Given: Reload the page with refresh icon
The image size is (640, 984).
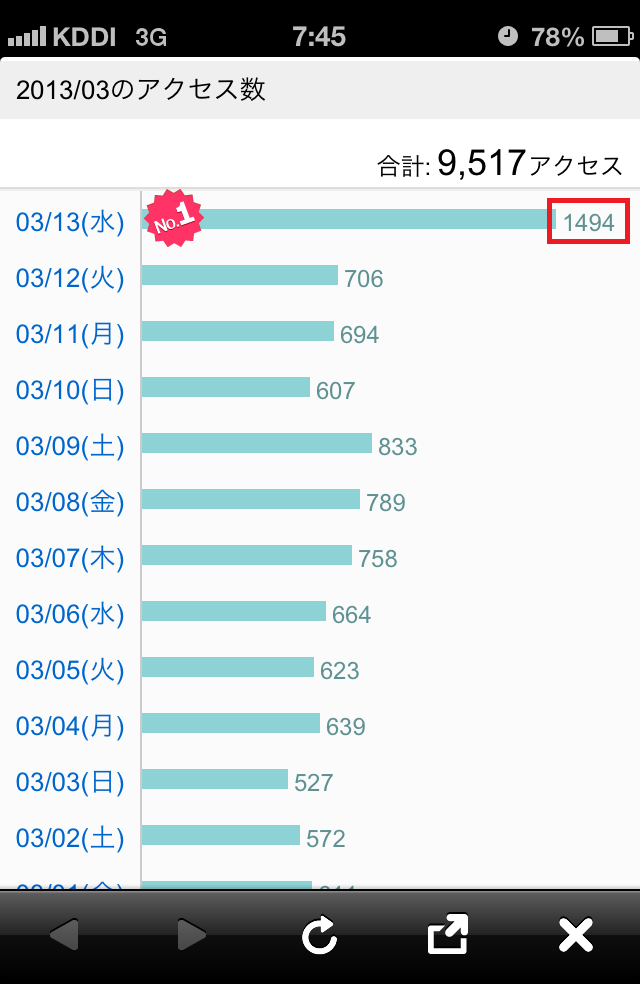Looking at the screenshot, I should click(319, 935).
